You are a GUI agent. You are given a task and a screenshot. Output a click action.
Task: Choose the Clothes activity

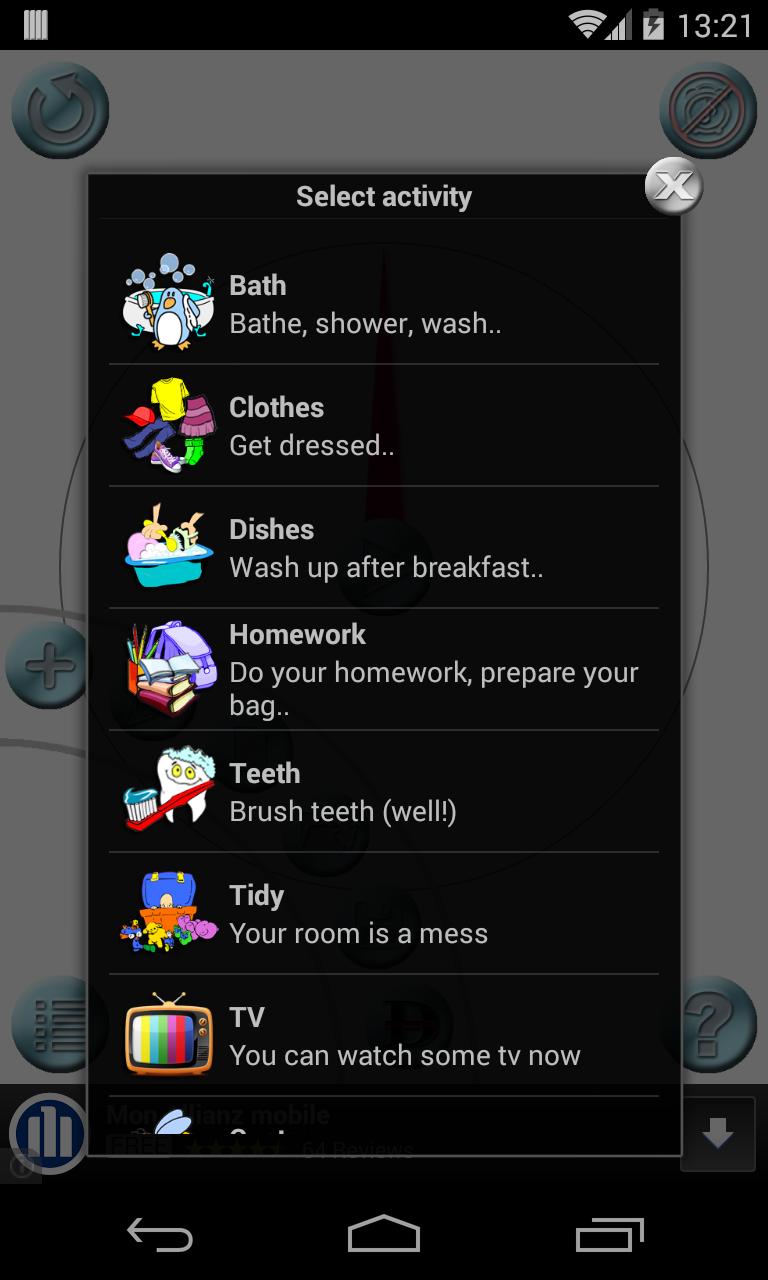coord(384,426)
